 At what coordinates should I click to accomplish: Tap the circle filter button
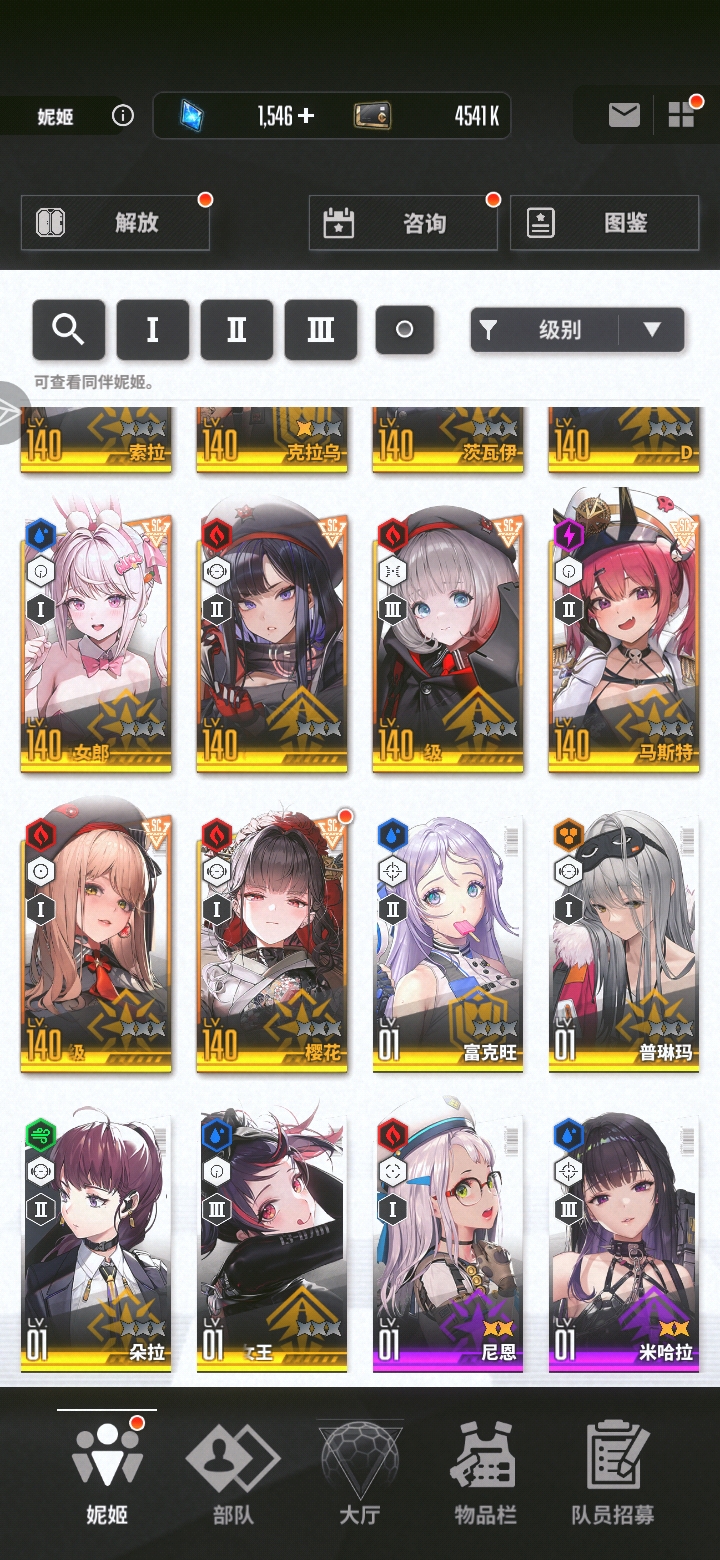click(404, 329)
